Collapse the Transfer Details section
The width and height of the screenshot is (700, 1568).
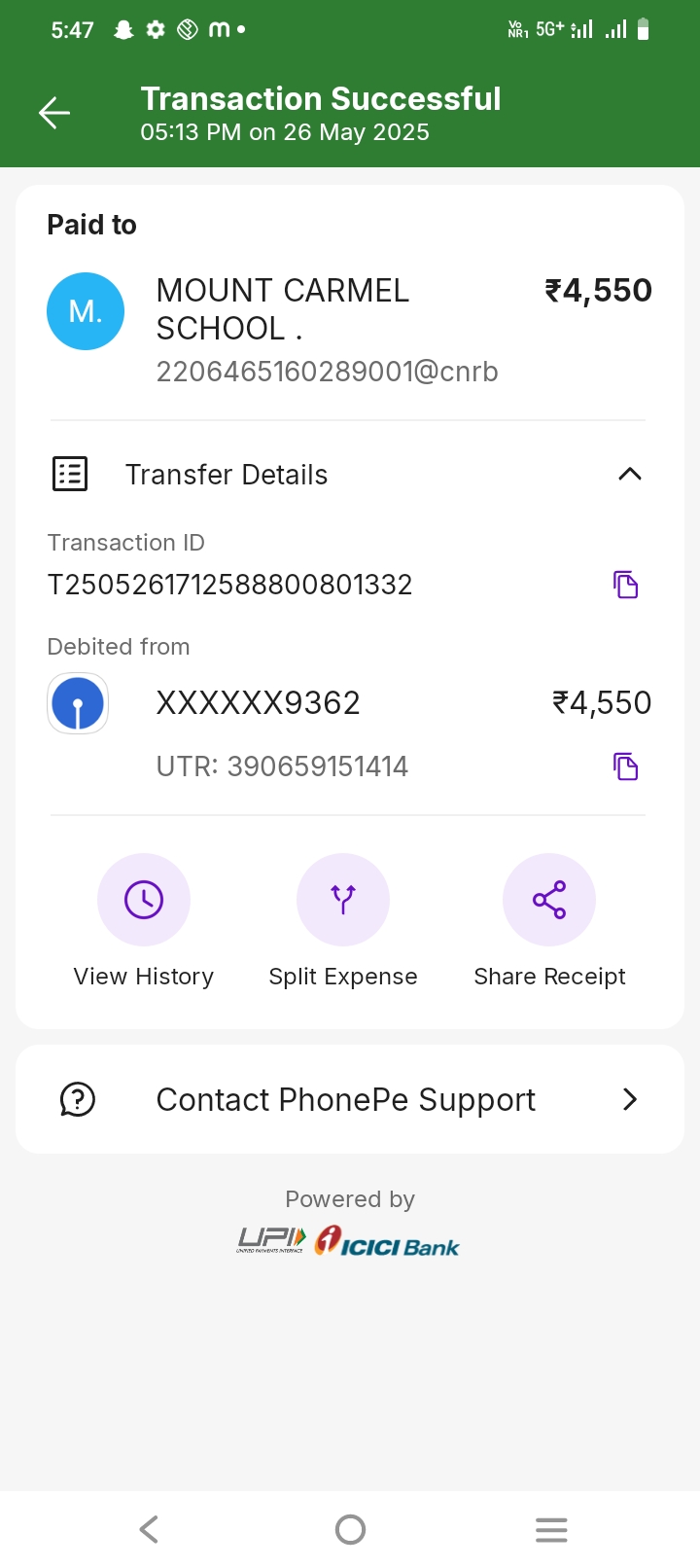(x=630, y=474)
